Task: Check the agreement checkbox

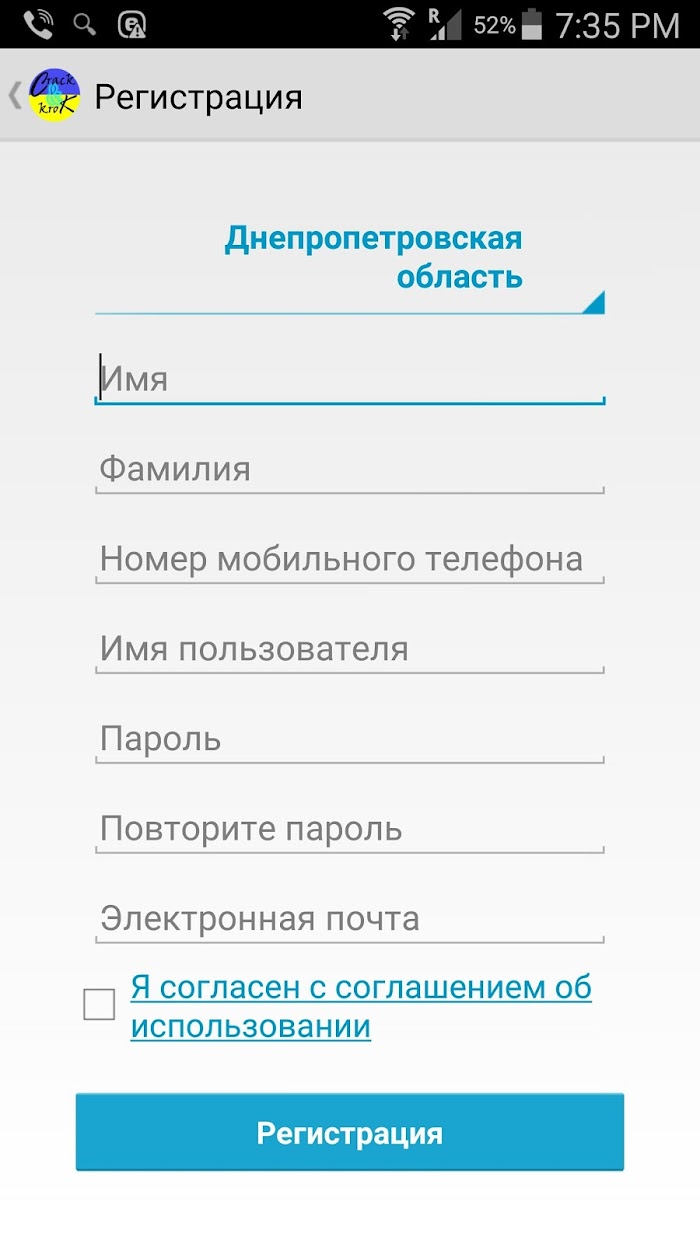Action: point(99,1005)
